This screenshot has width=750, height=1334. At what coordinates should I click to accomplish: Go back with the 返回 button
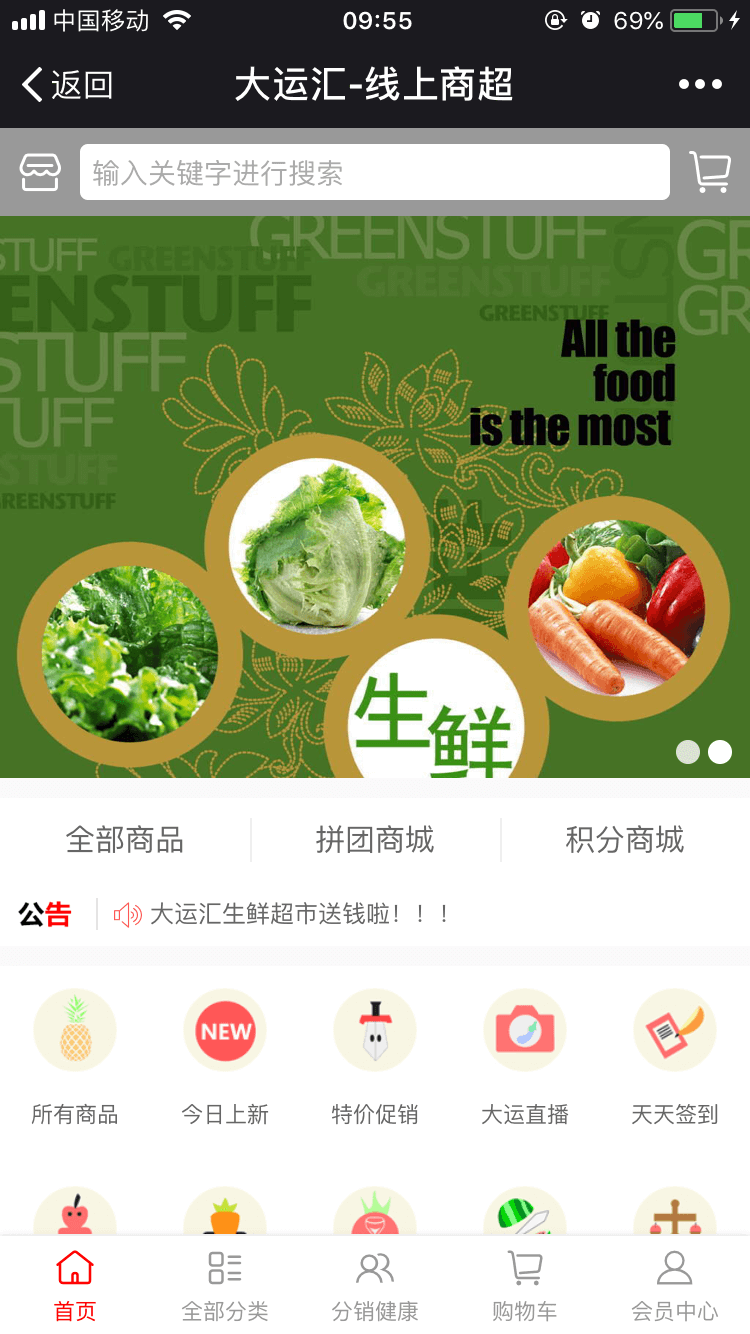68,86
